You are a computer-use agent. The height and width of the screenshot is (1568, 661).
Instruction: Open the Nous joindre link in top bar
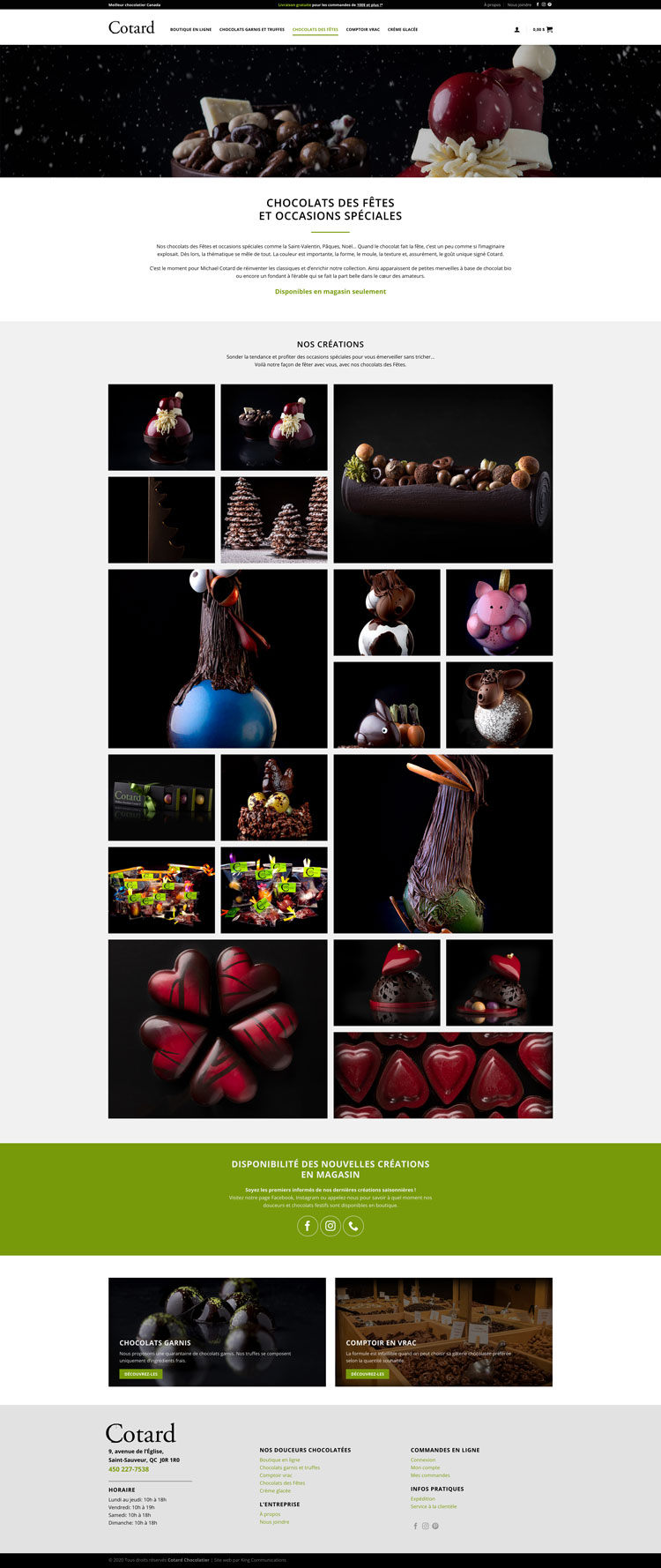(x=519, y=4)
